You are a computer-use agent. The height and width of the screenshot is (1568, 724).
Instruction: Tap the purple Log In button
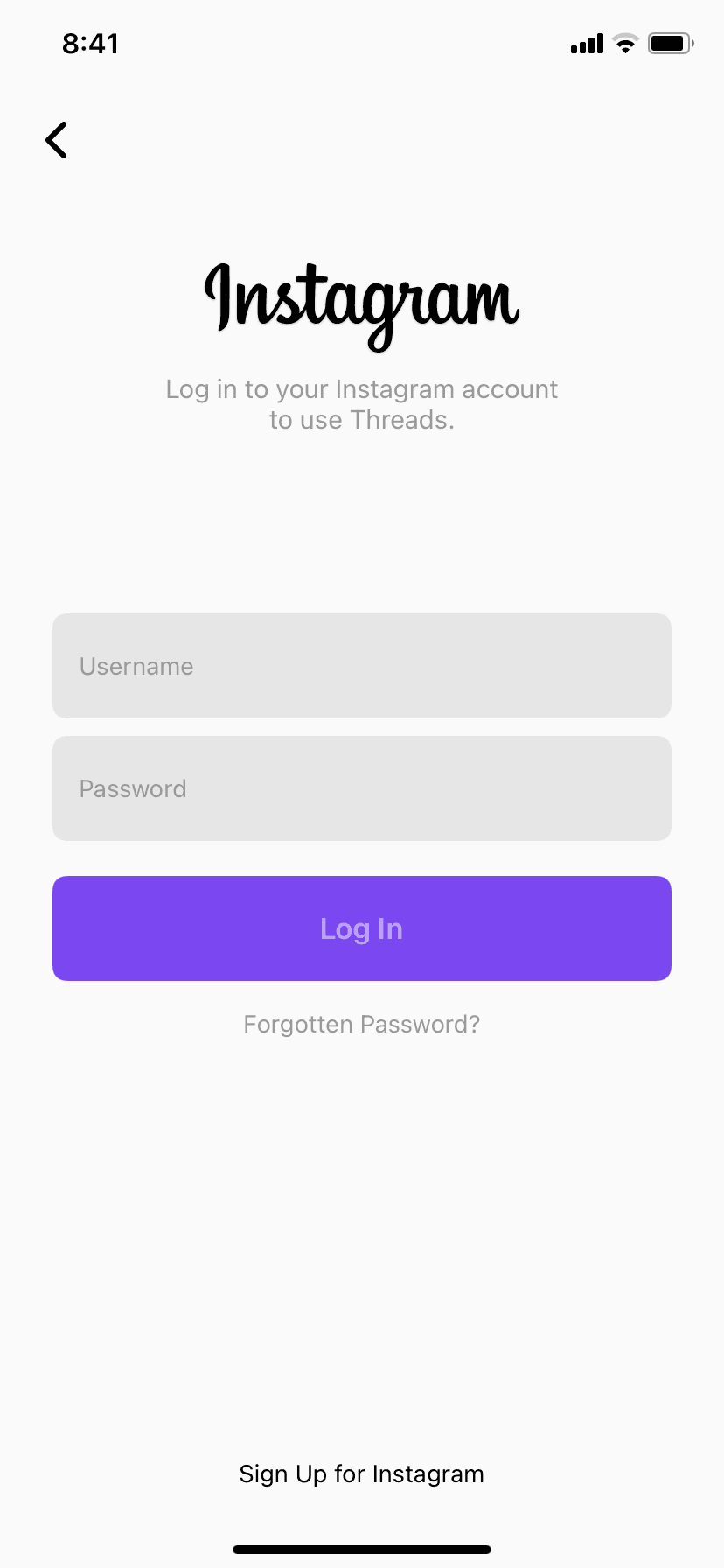(361, 927)
